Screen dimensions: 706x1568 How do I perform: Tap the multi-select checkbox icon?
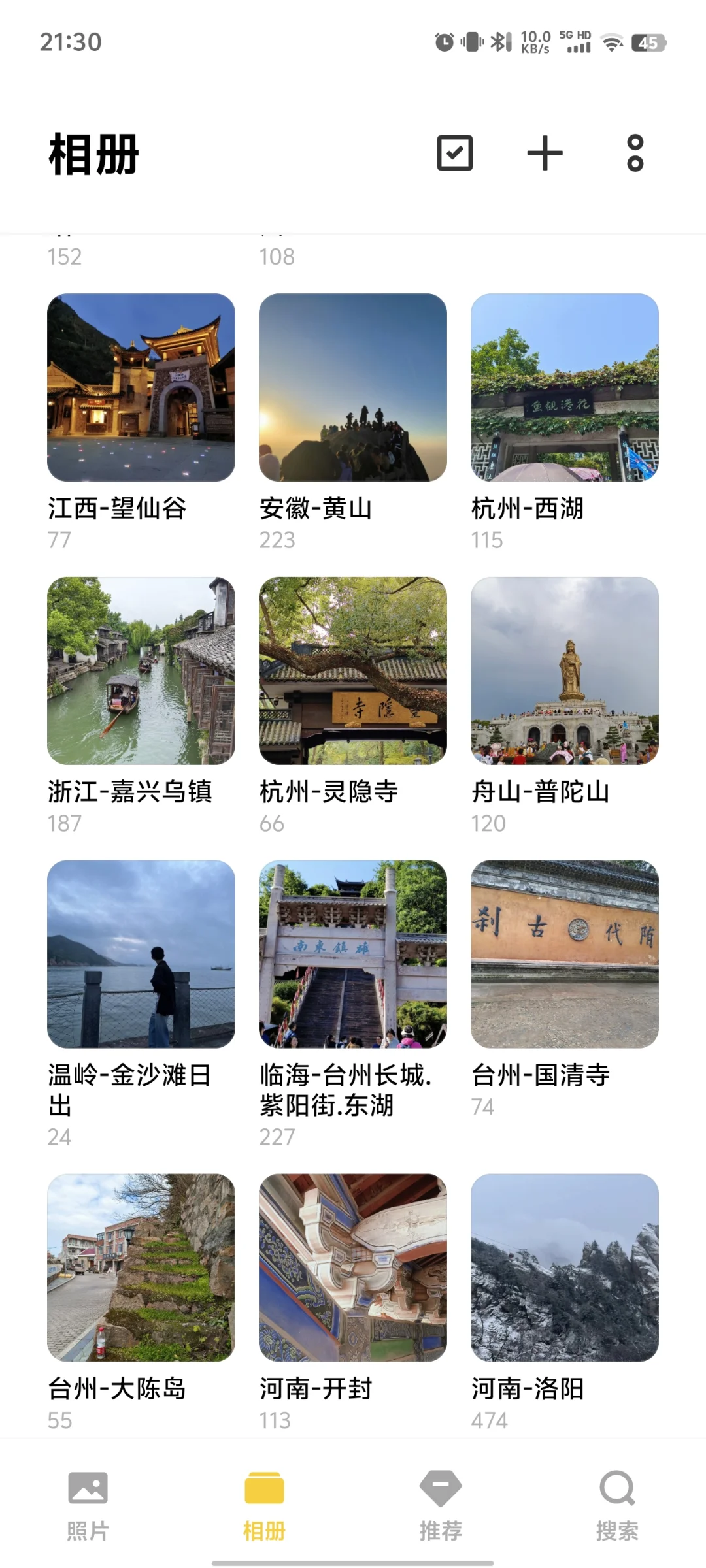pyautogui.click(x=454, y=154)
